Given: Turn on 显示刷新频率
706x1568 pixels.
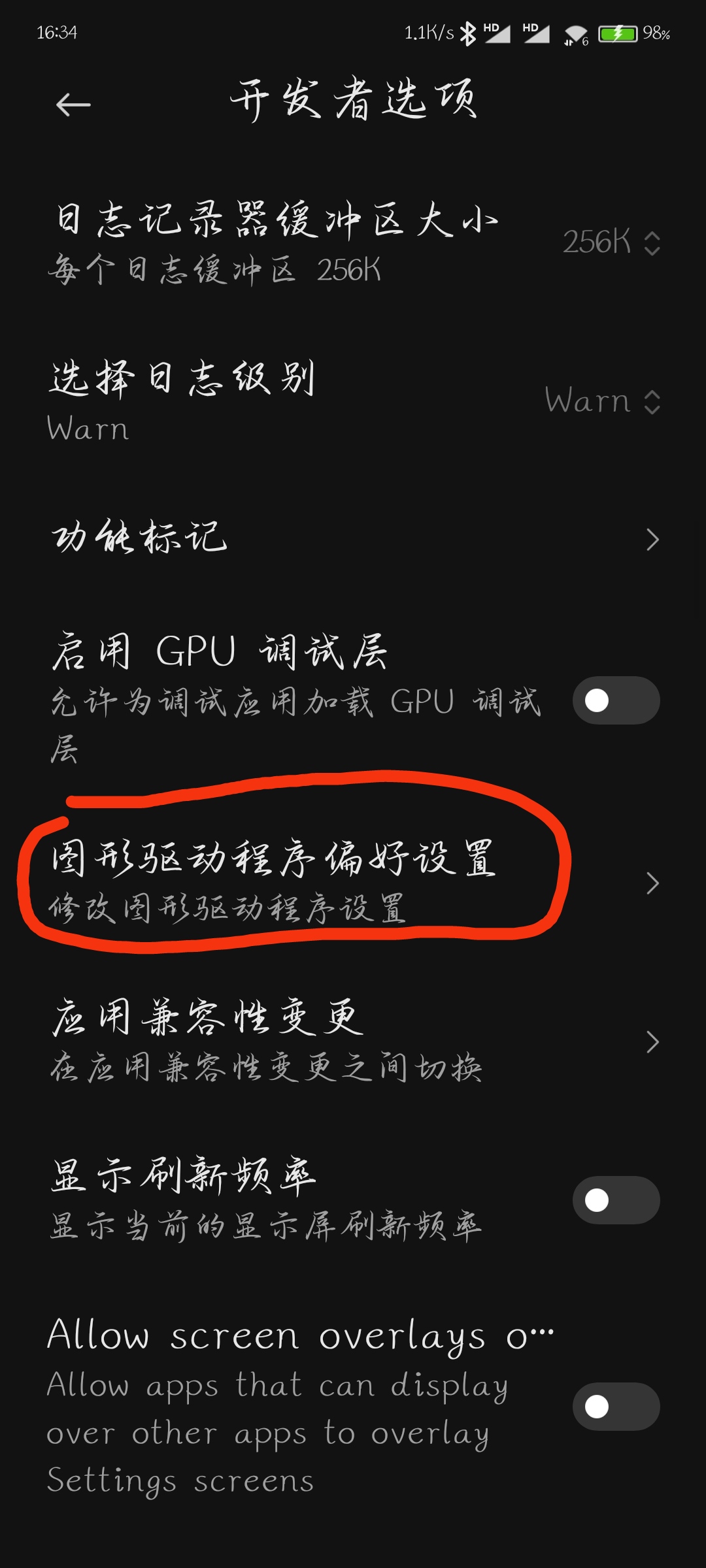Looking at the screenshot, I should (616, 1200).
